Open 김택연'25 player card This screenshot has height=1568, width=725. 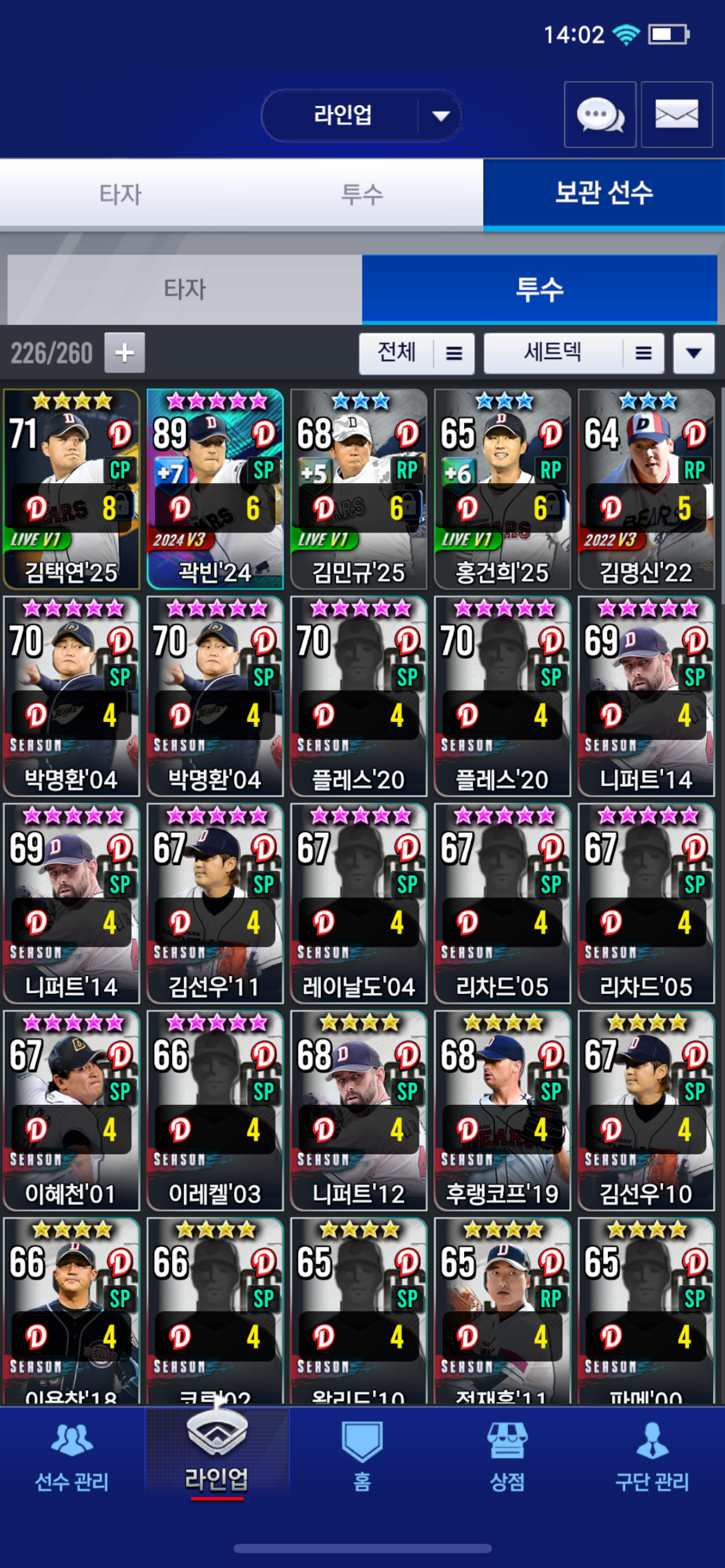(71, 489)
